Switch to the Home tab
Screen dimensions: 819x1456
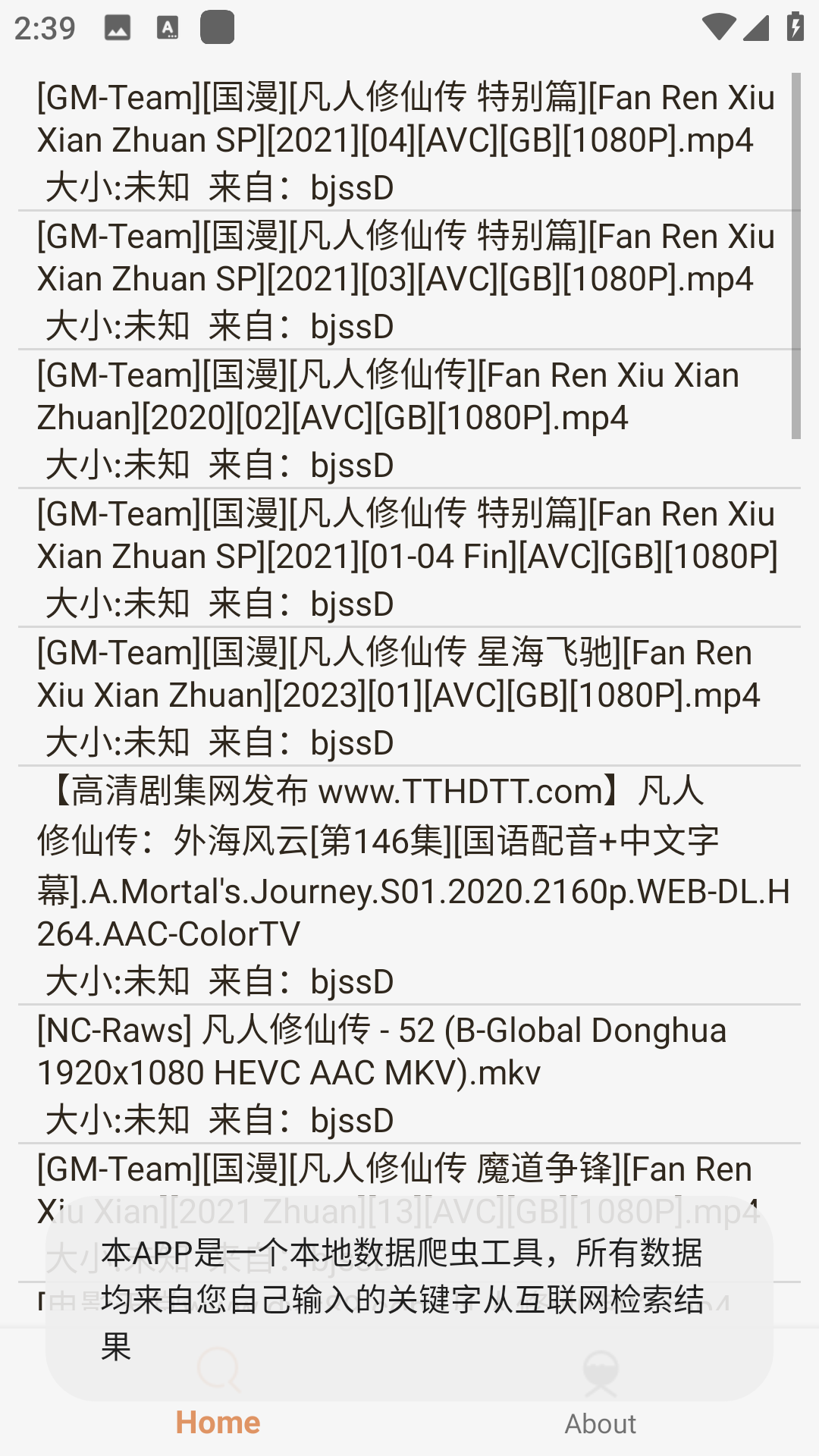click(x=218, y=1422)
